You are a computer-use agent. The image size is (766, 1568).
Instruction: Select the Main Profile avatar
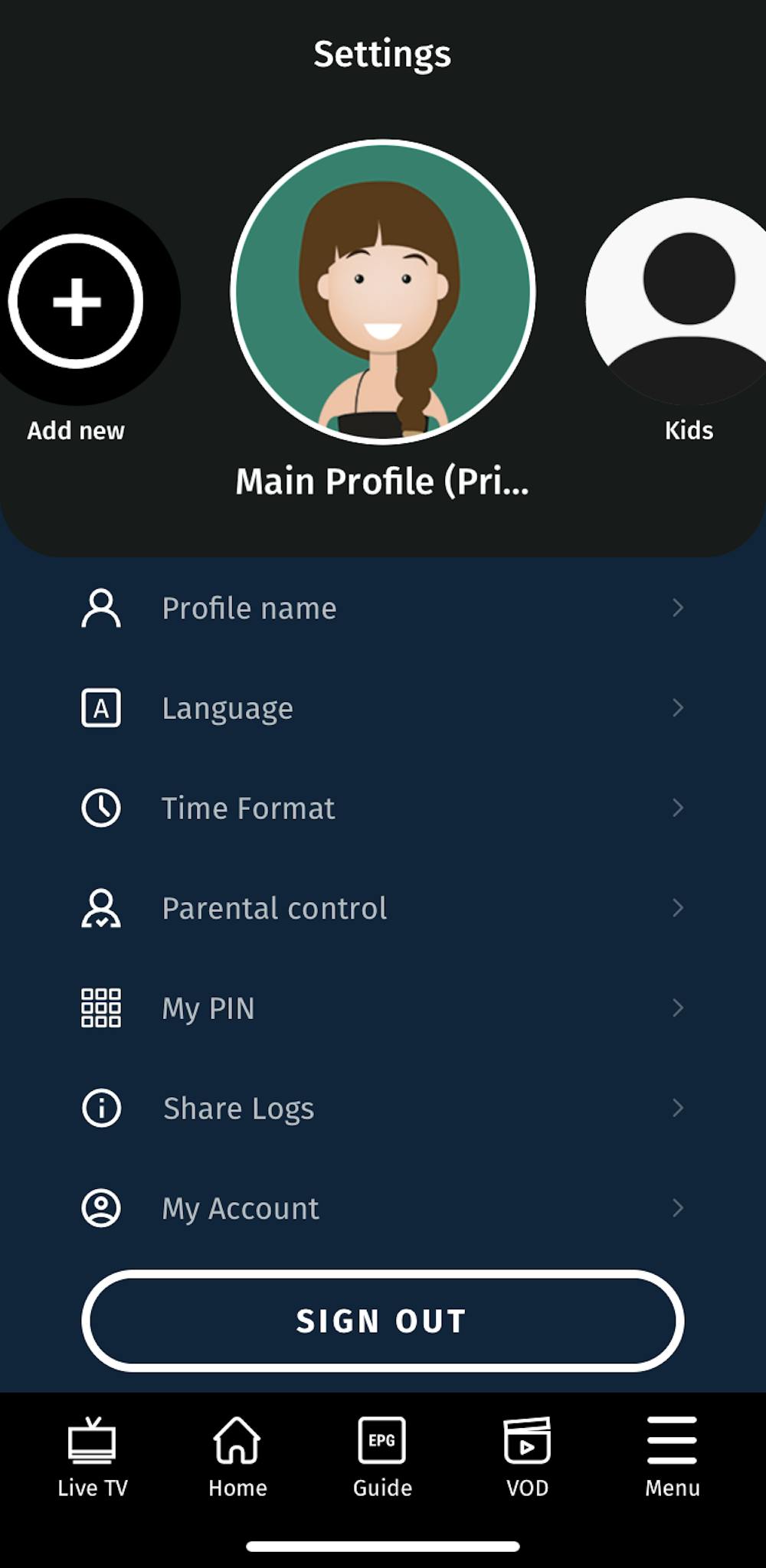click(382, 292)
